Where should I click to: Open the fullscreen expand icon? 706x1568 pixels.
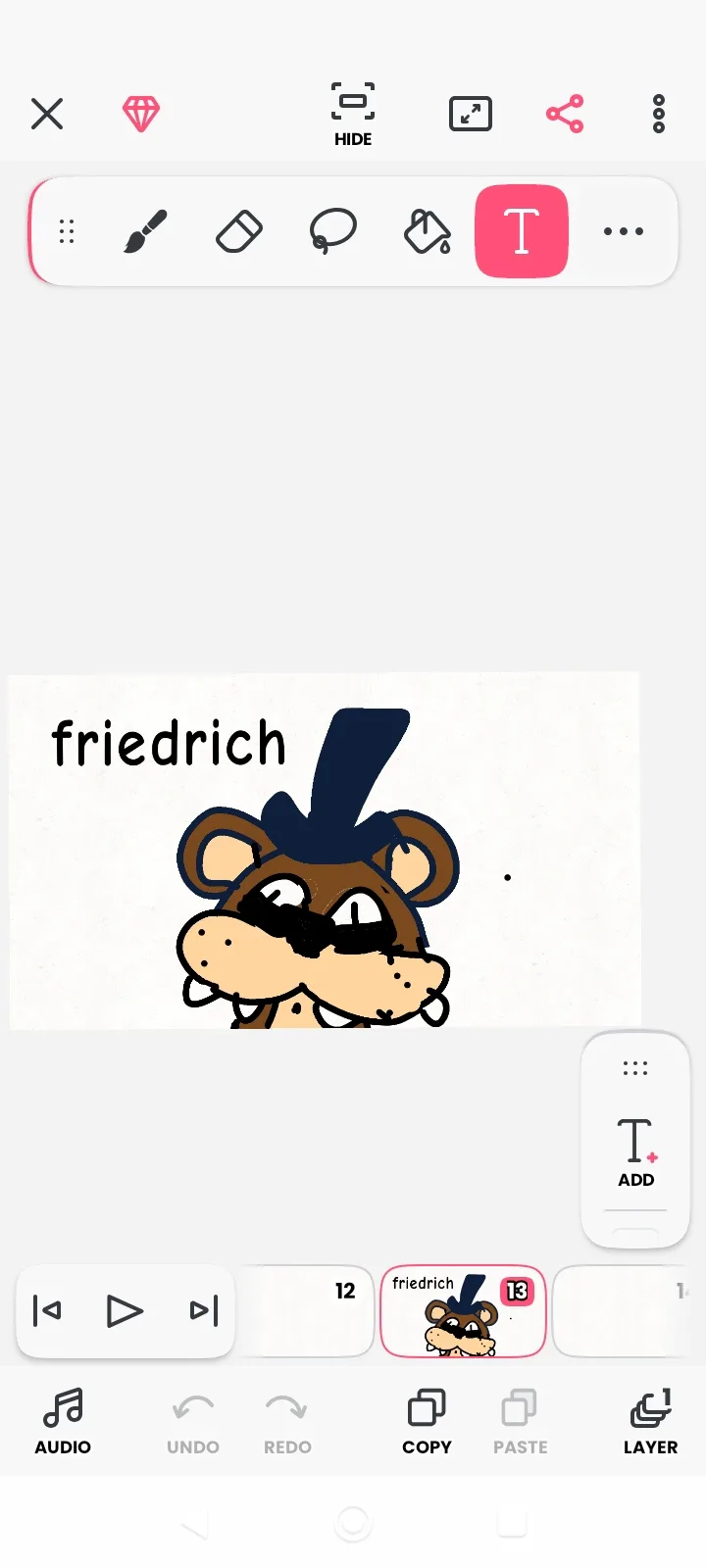[471, 114]
